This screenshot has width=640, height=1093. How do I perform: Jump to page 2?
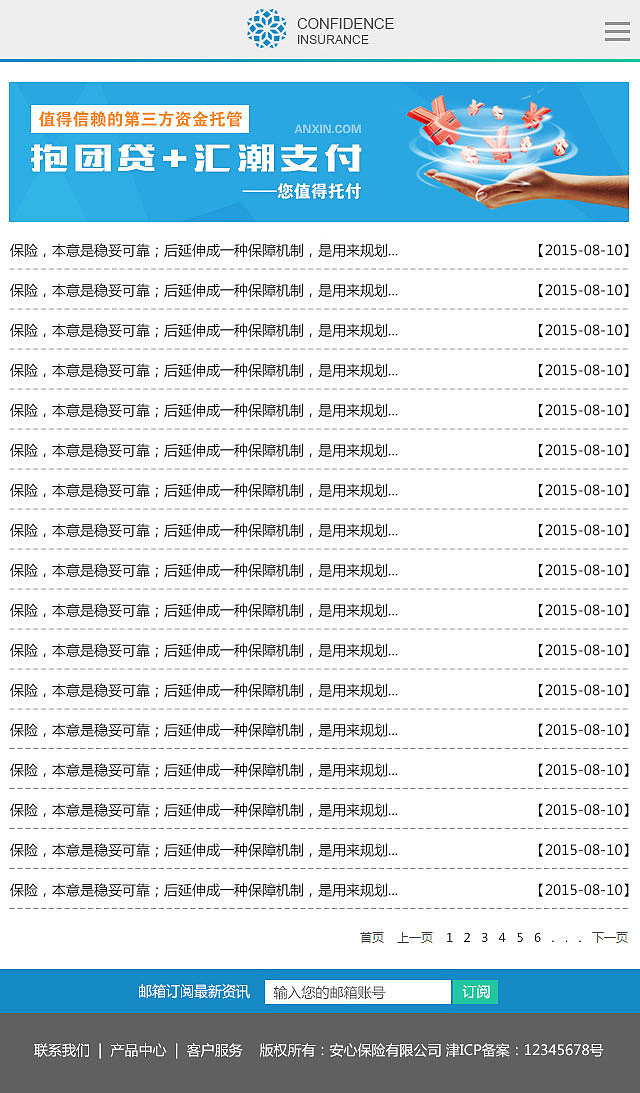(467, 937)
